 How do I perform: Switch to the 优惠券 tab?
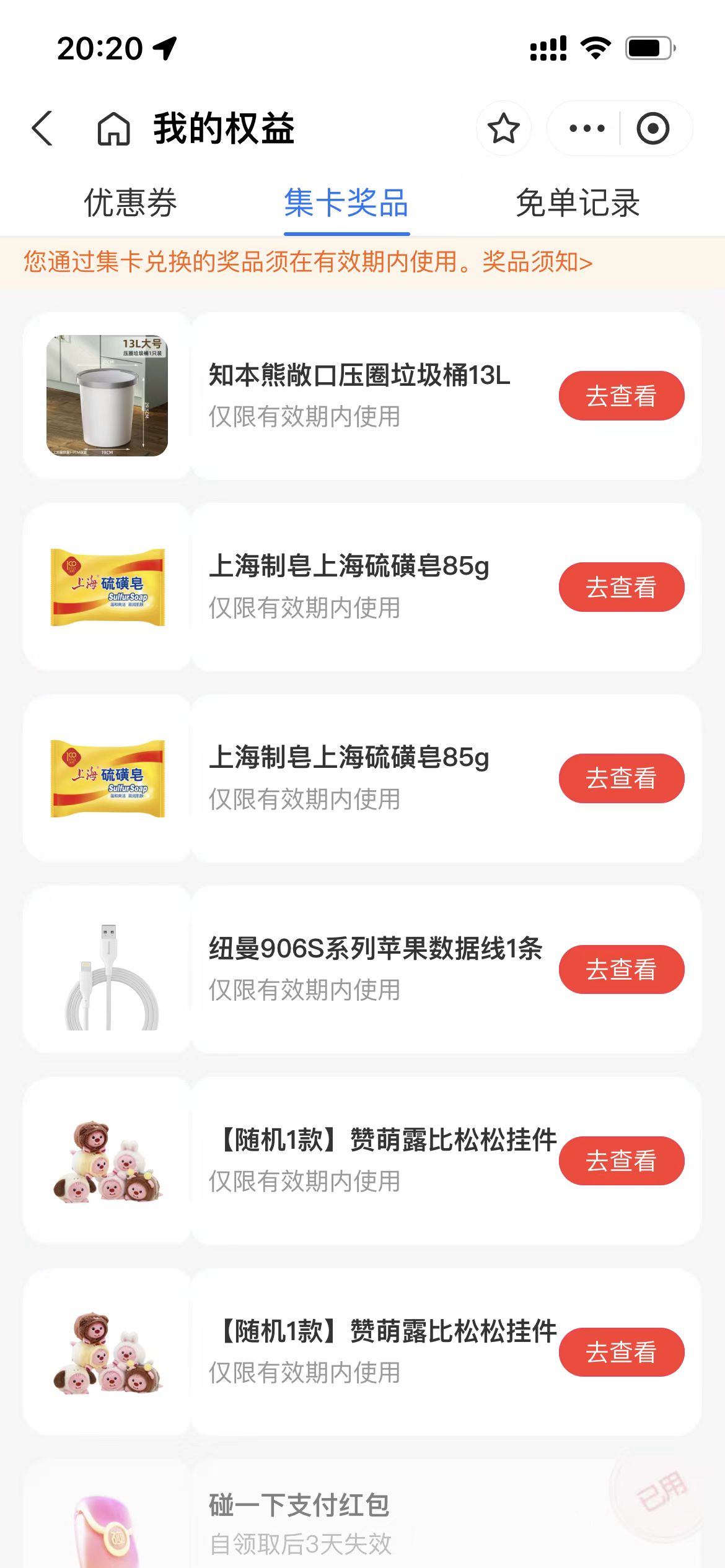[x=130, y=203]
